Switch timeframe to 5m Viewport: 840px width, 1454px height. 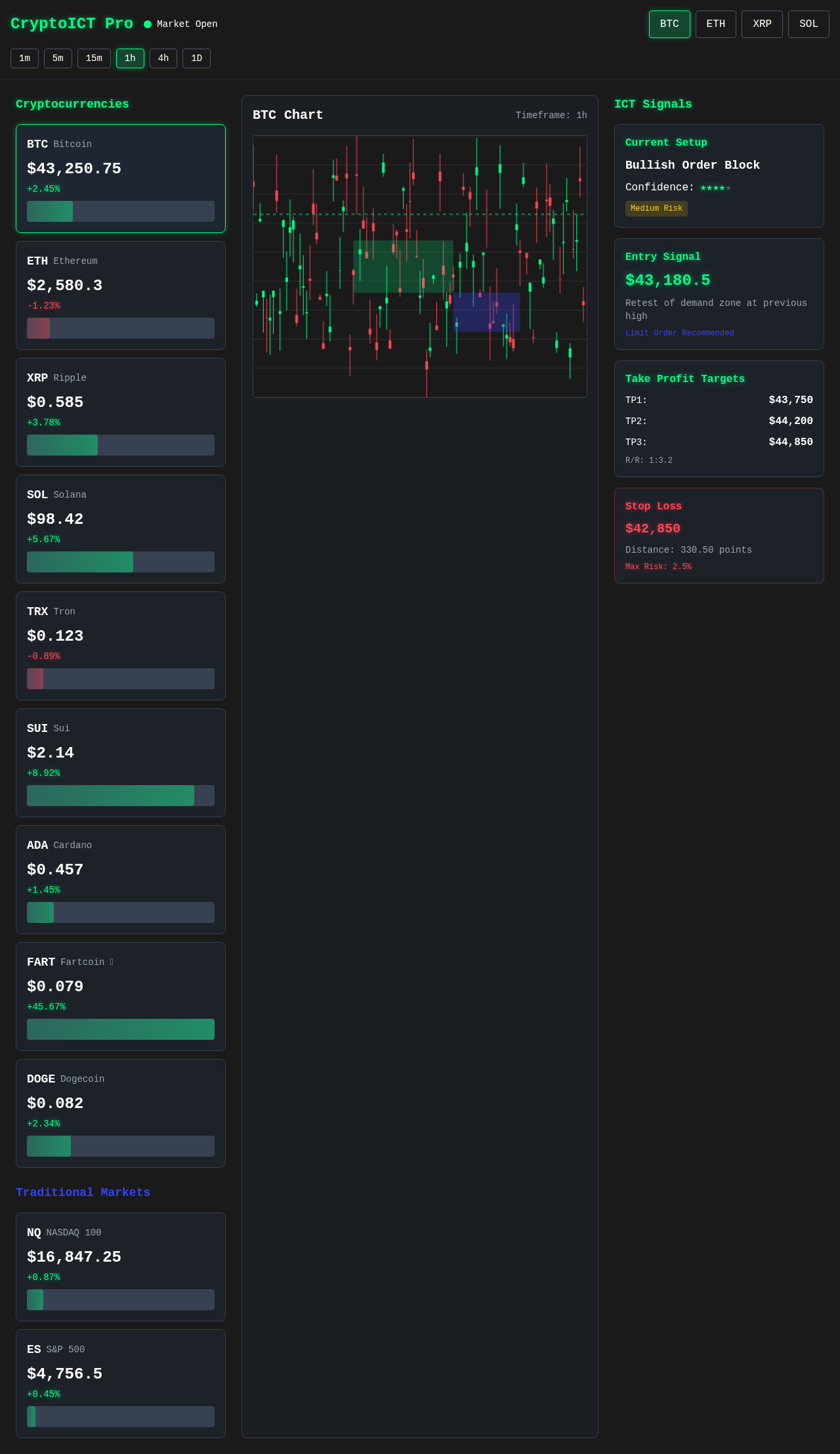pos(58,58)
